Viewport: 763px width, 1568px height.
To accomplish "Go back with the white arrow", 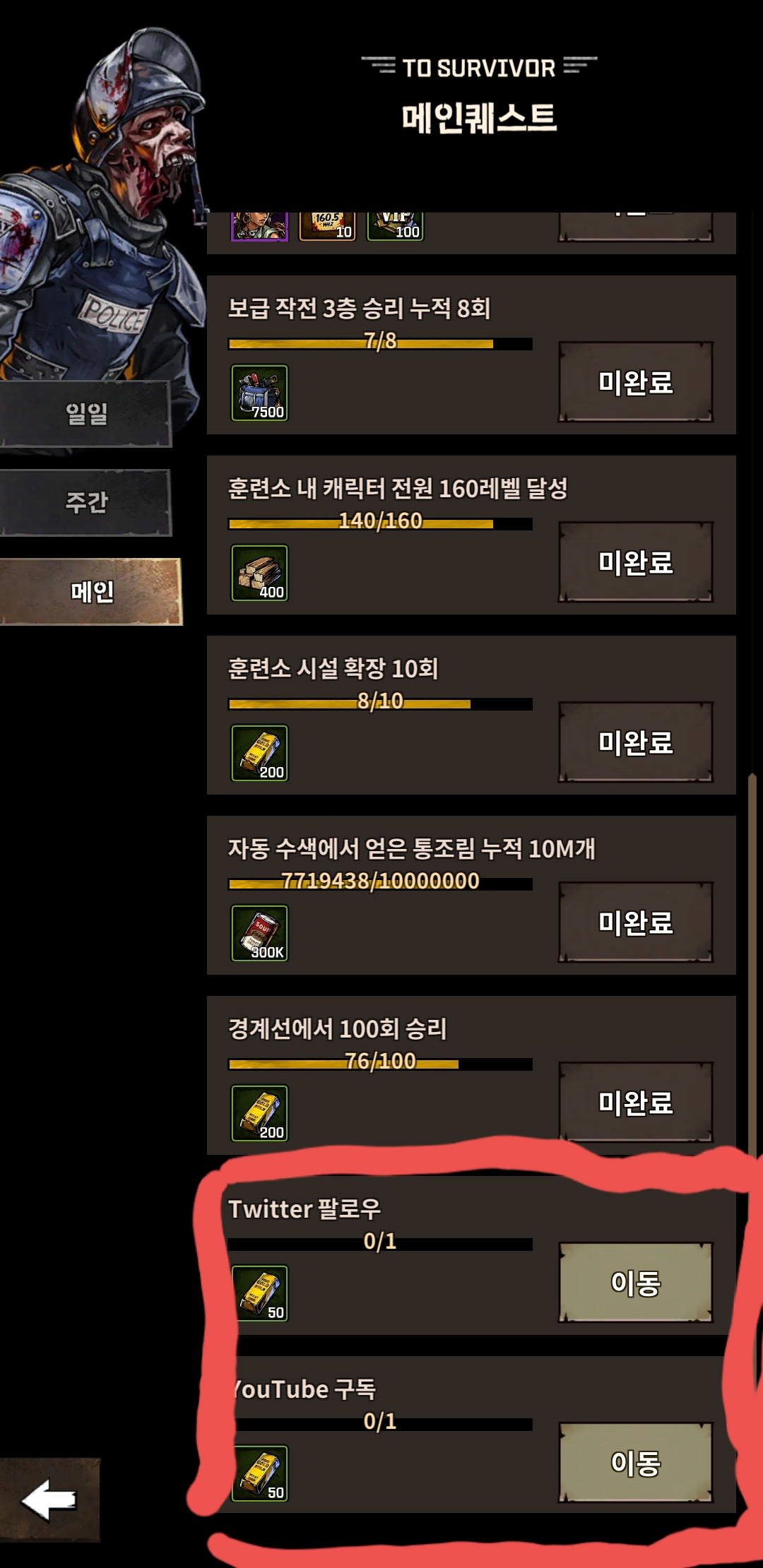I will 49,1499.
